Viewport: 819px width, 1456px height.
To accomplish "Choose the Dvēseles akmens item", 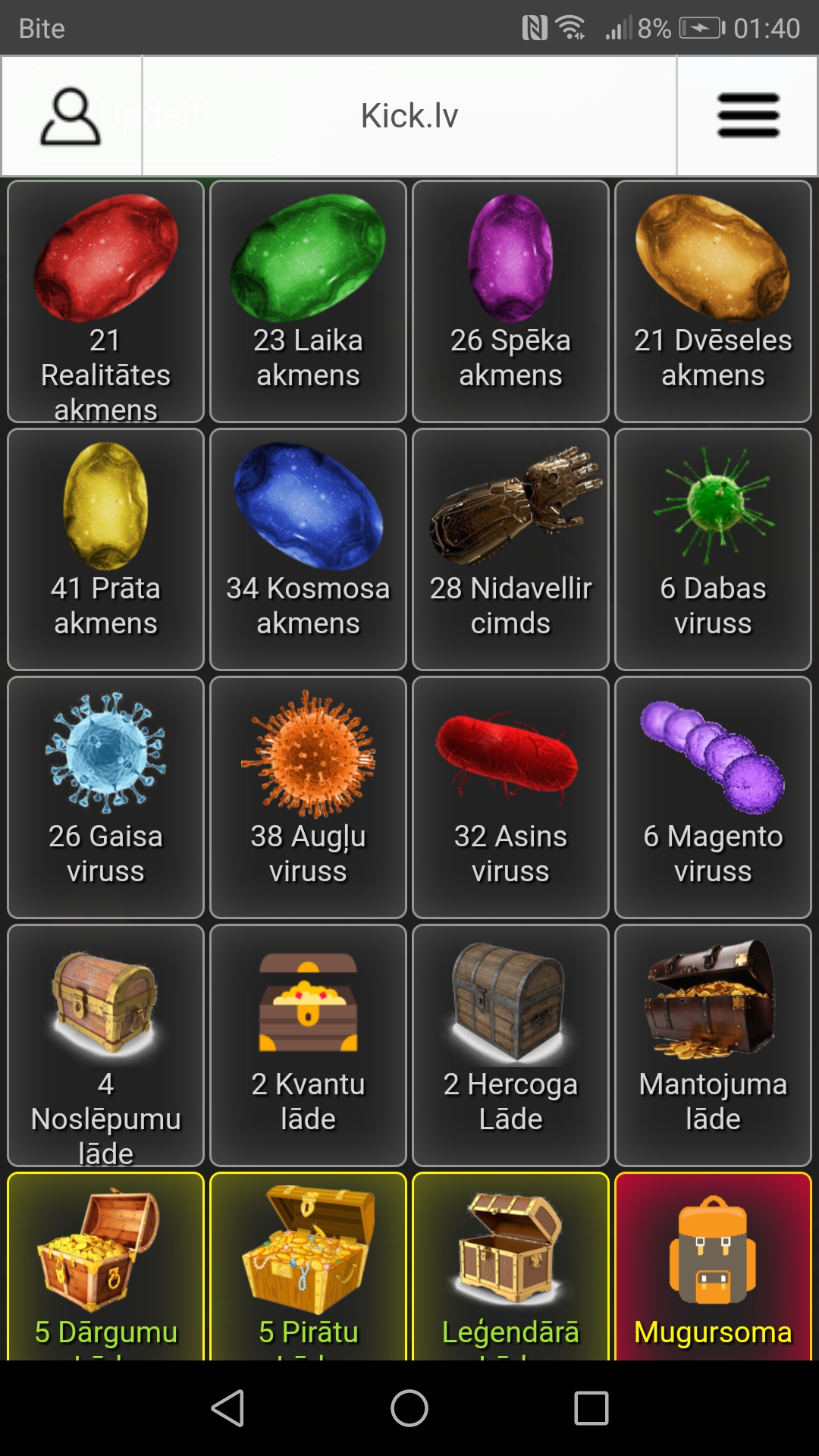I will click(713, 301).
